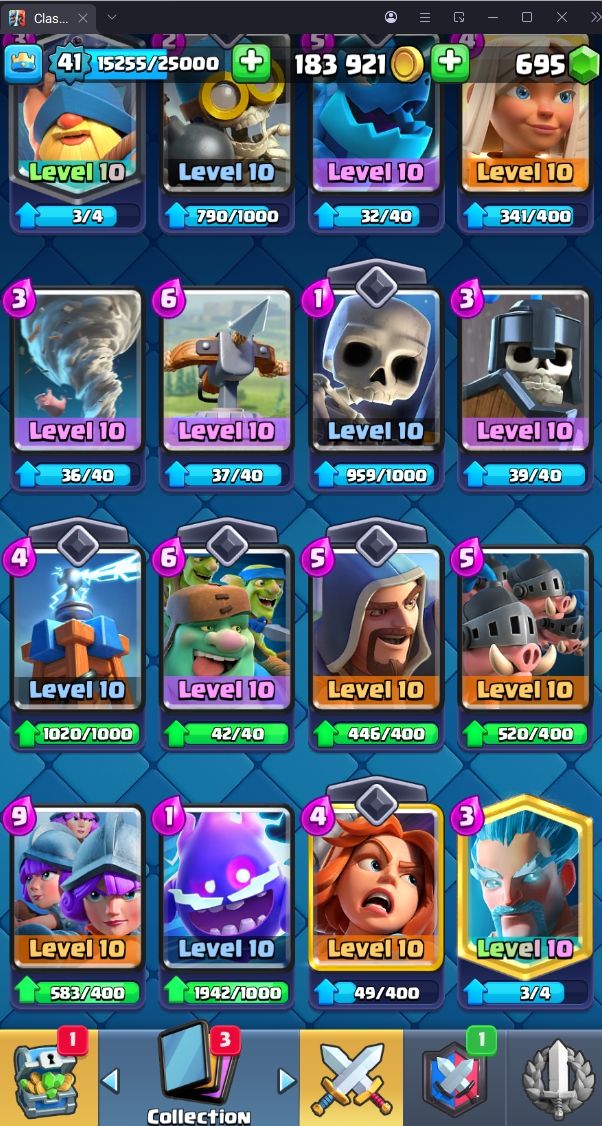
Task: Select the Royal Hogs card
Action: pos(525,629)
